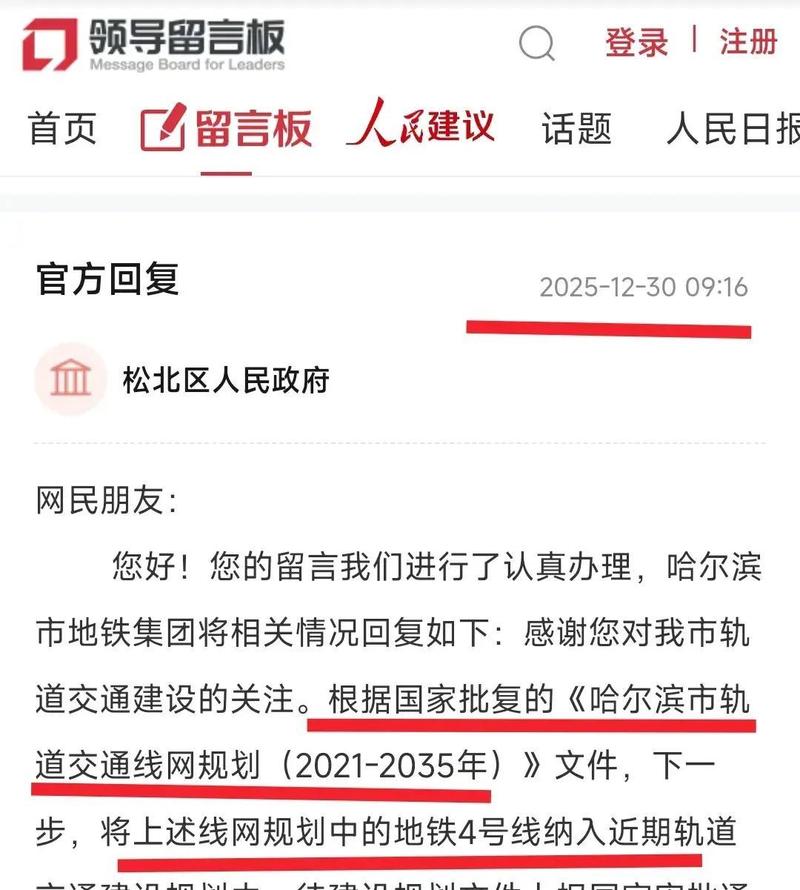800x890 pixels.
Task: Click the red pencil icon beside 留言板
Action: pyautogui.click(x=162, y=128)
